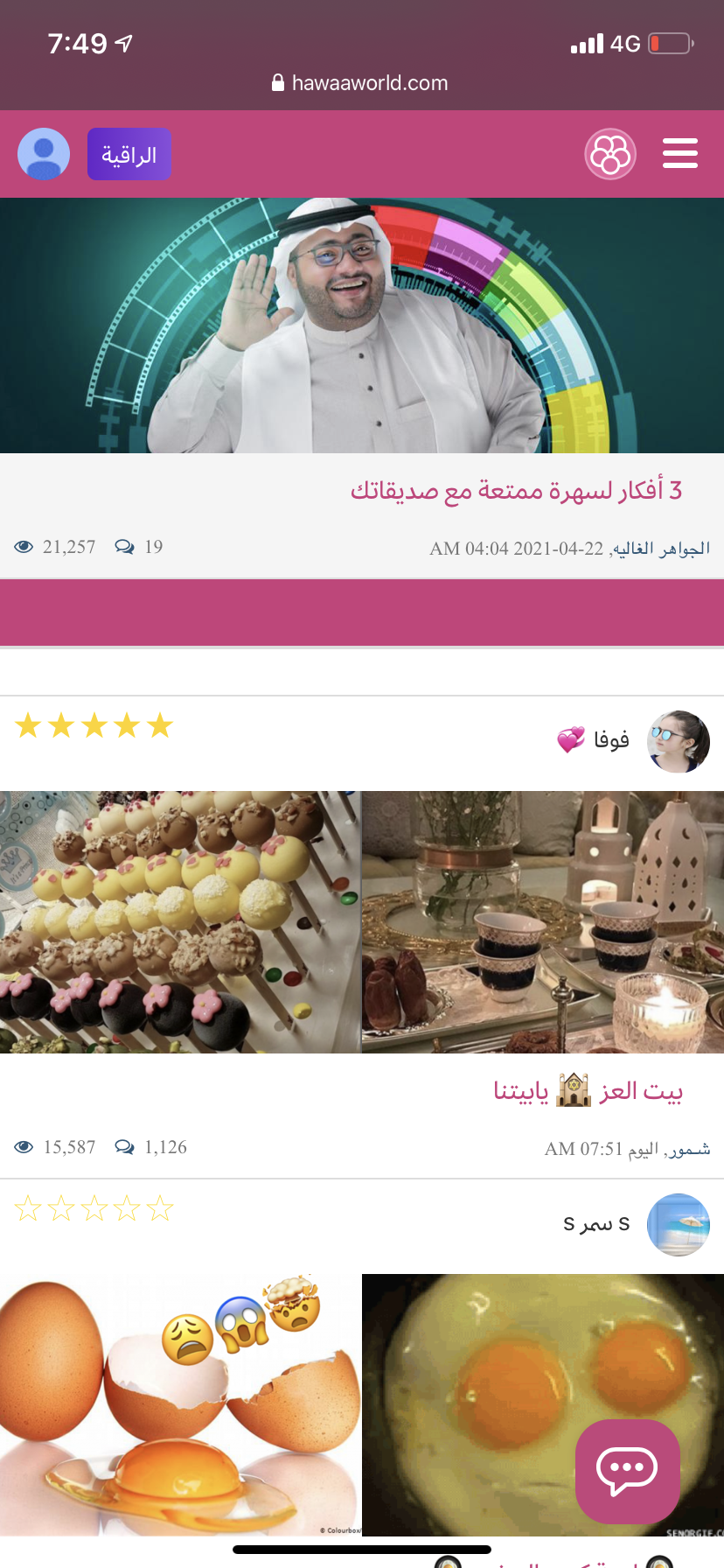Open the cake pops image tile
Viewport: 724px width, 1568px height.
(x=179, y=922)
